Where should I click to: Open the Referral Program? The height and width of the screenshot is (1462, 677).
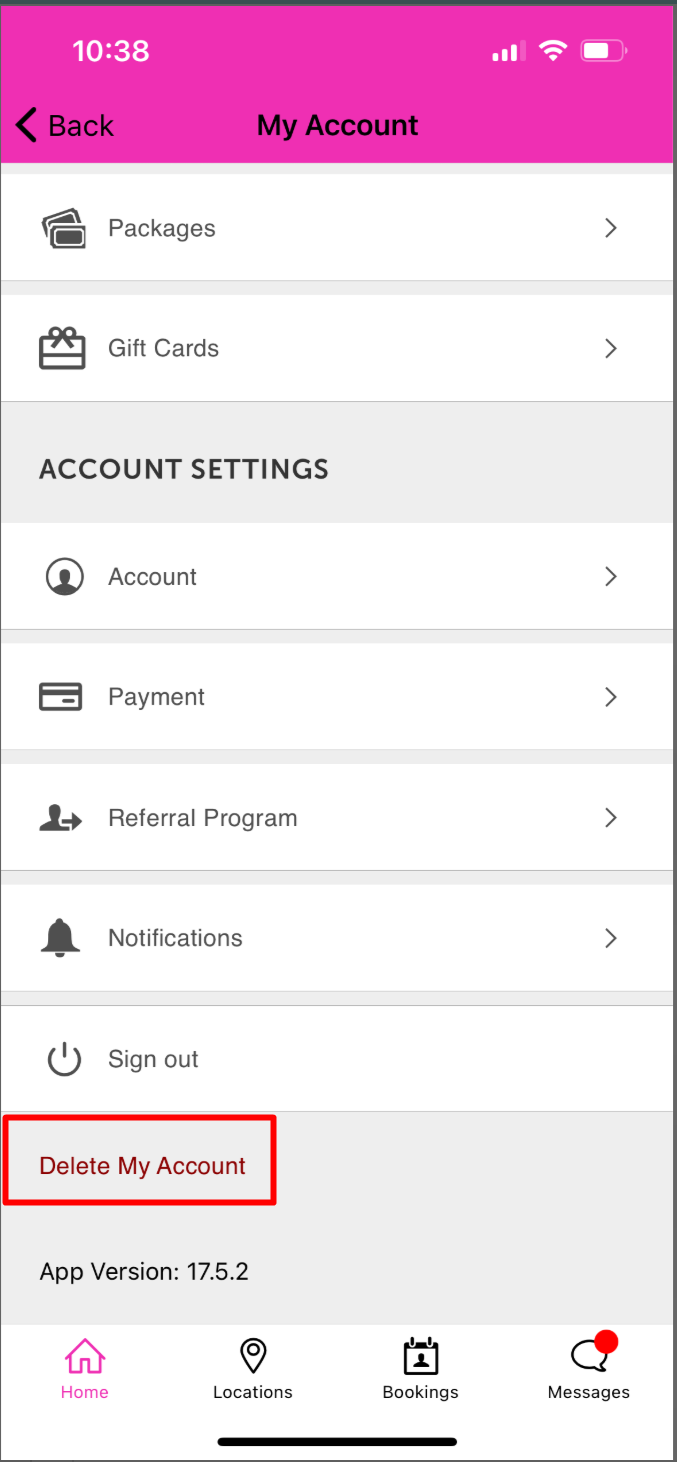337,818
